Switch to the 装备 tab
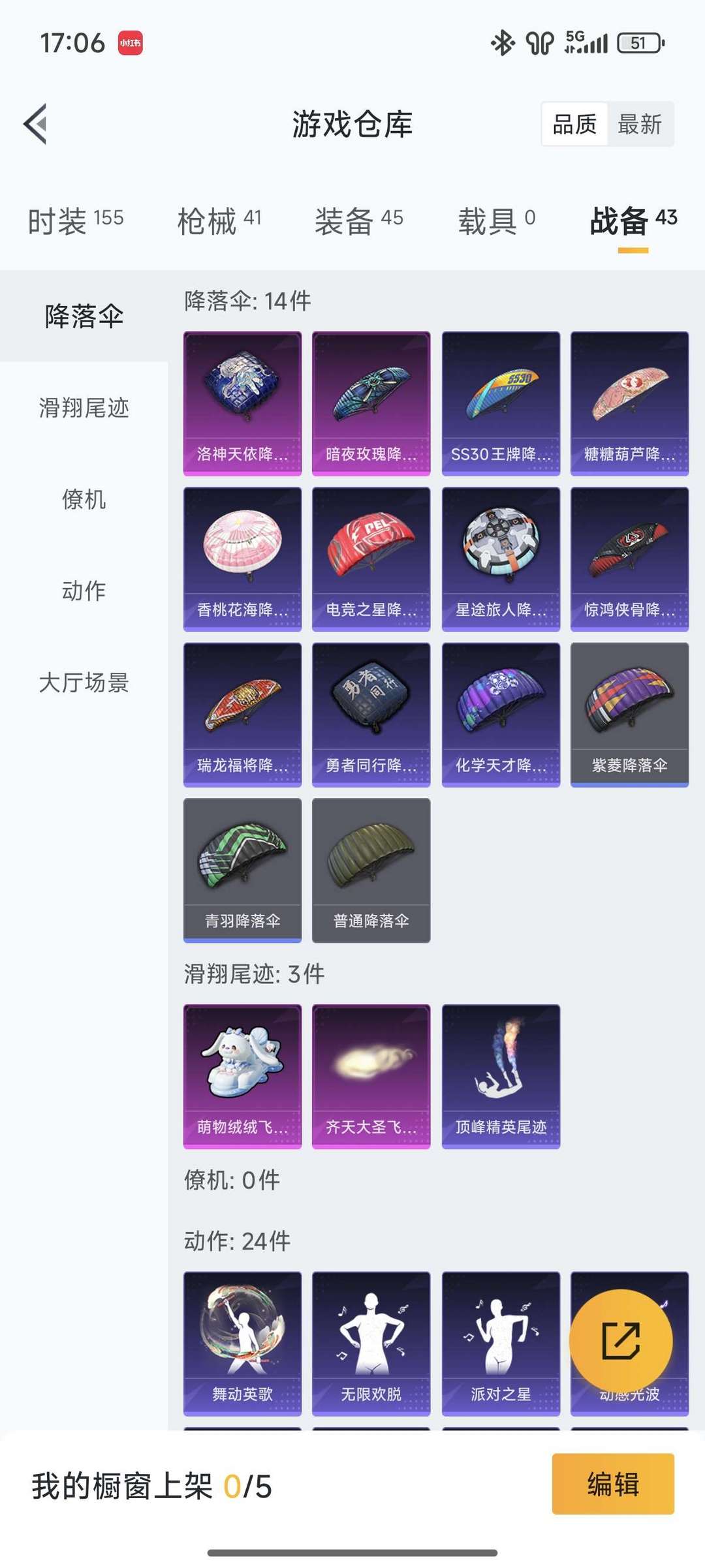This screenshot has height=1568, width=705. pos(358,221)
